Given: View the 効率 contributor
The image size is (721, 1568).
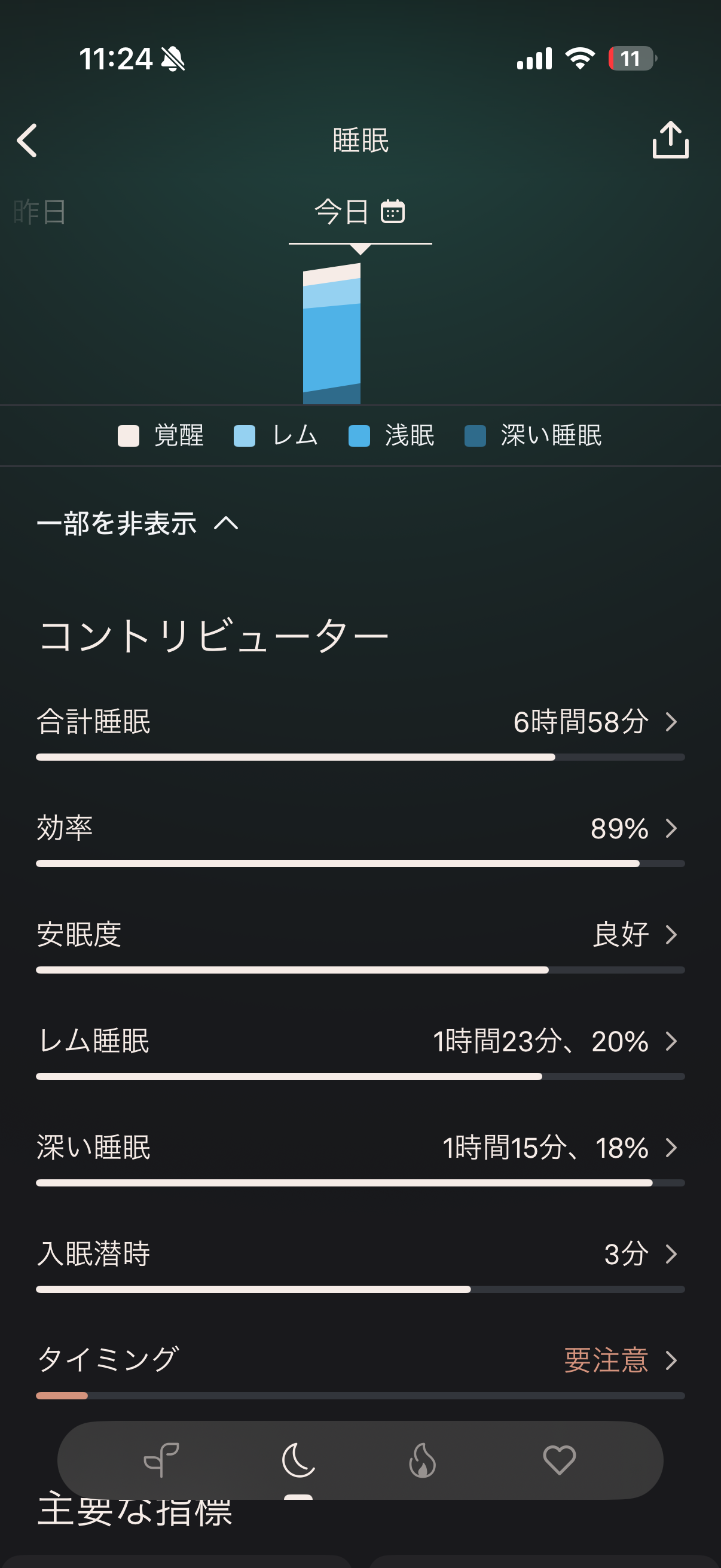Looking at the screenshot, I should coord(360,828).
